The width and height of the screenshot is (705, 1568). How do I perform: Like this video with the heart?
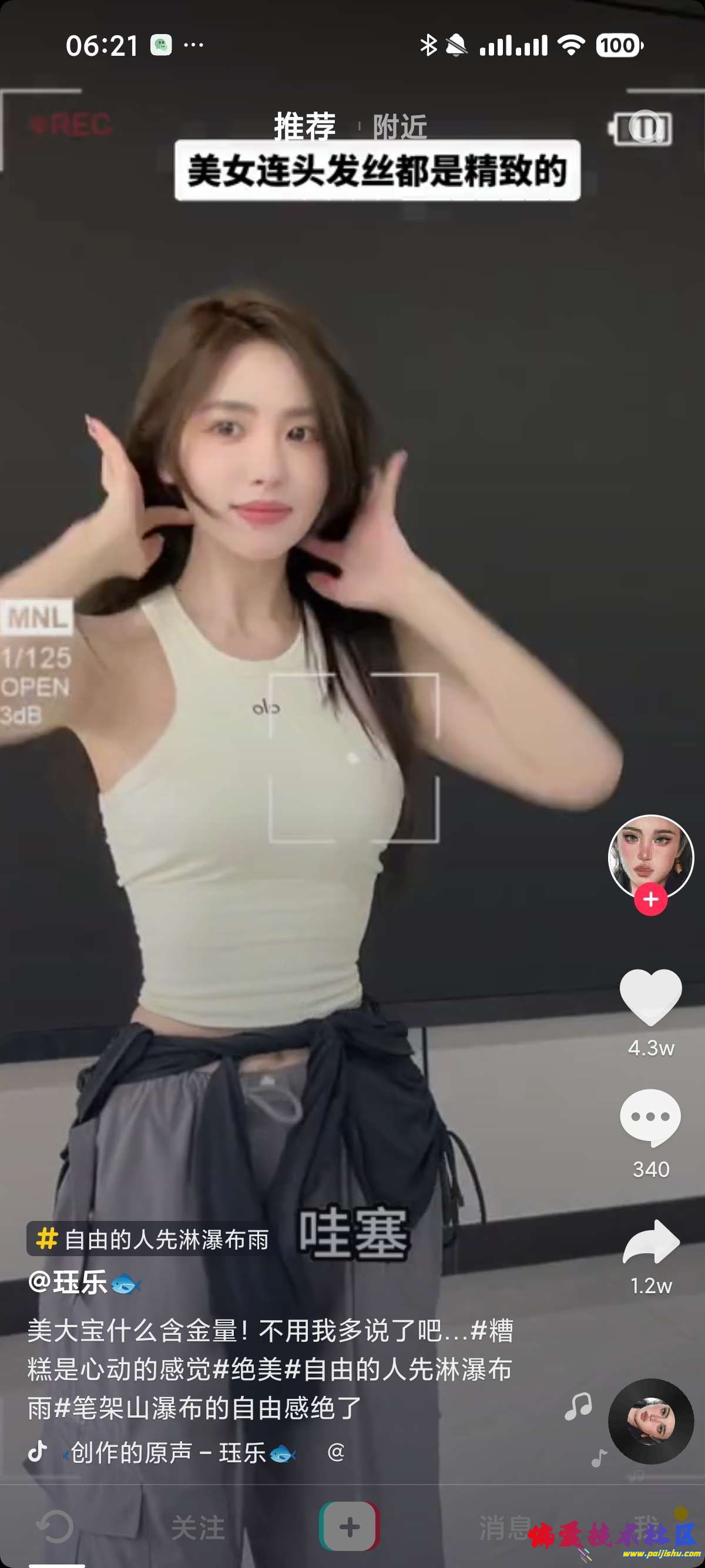pyautogui.click(x=650, y=997)
